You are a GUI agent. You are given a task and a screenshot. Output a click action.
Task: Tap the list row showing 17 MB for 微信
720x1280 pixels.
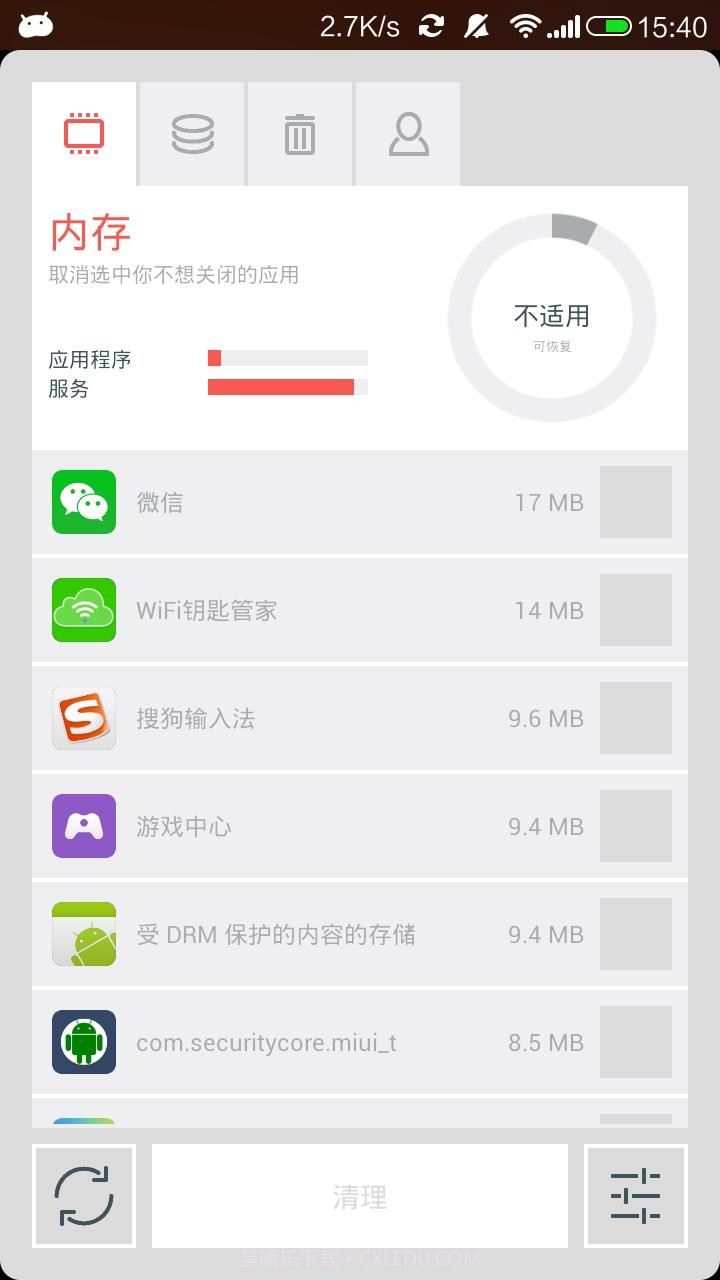[x=360, y=502]
